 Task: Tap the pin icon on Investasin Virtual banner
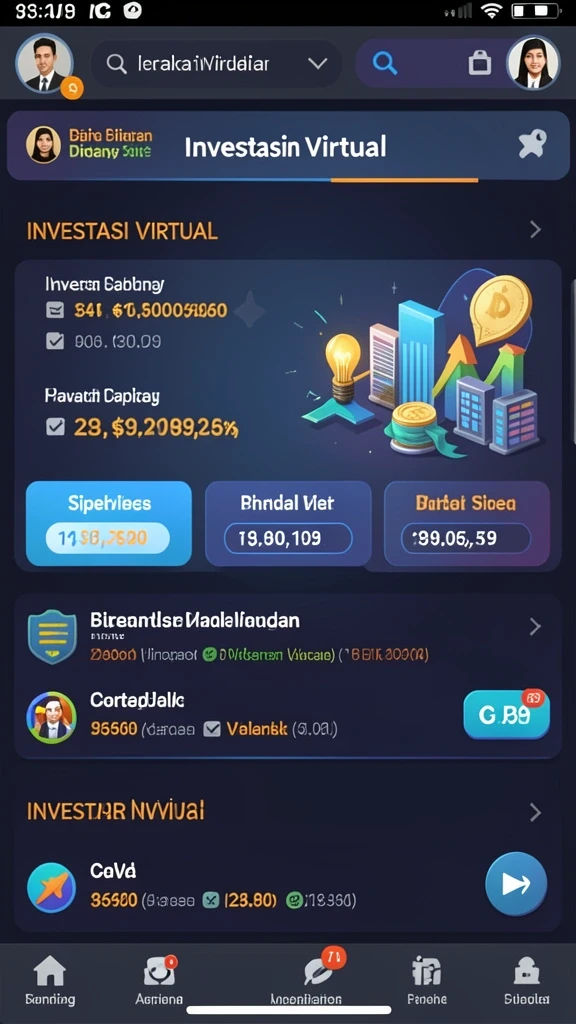pyautogui.click(x=532, y=144)
